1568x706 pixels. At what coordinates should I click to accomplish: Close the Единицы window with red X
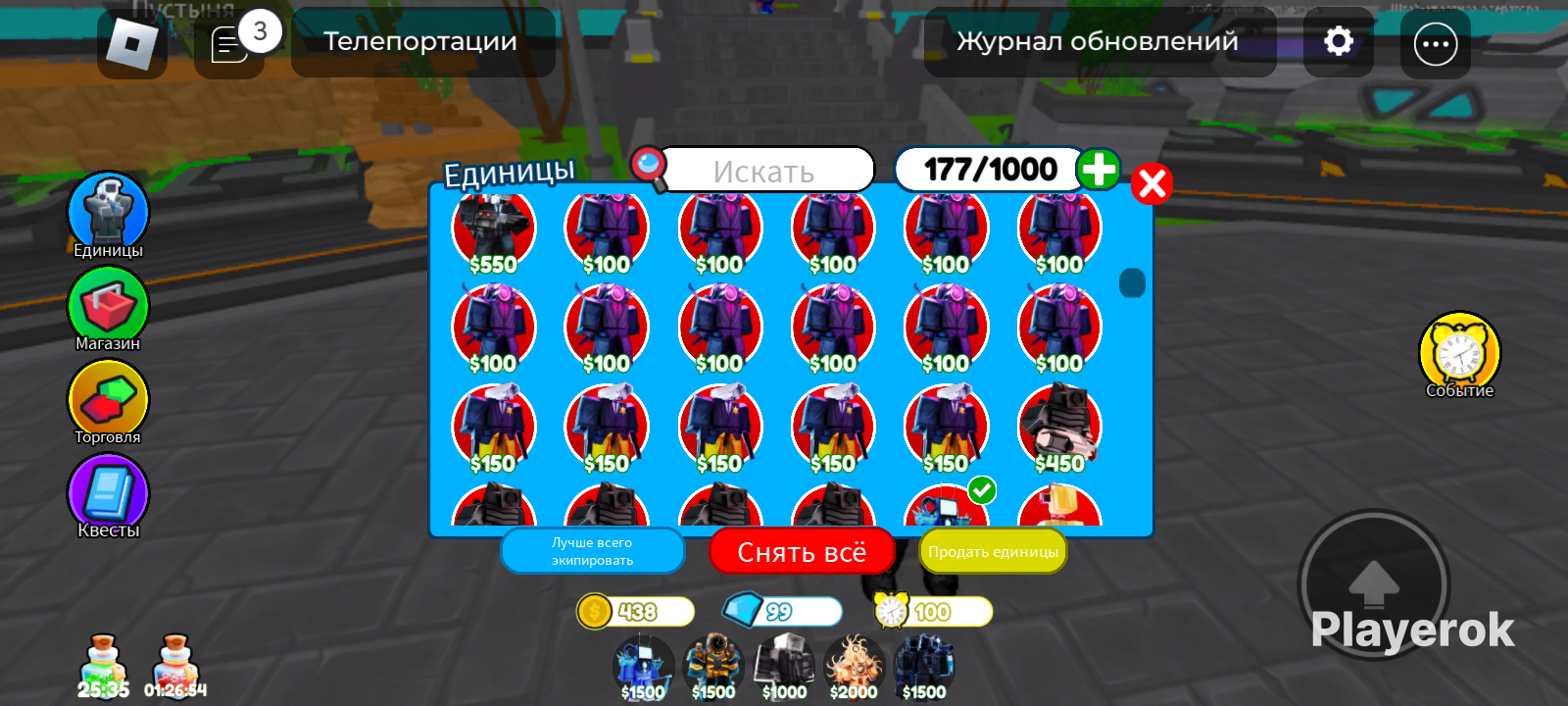tap(1151, 183)
